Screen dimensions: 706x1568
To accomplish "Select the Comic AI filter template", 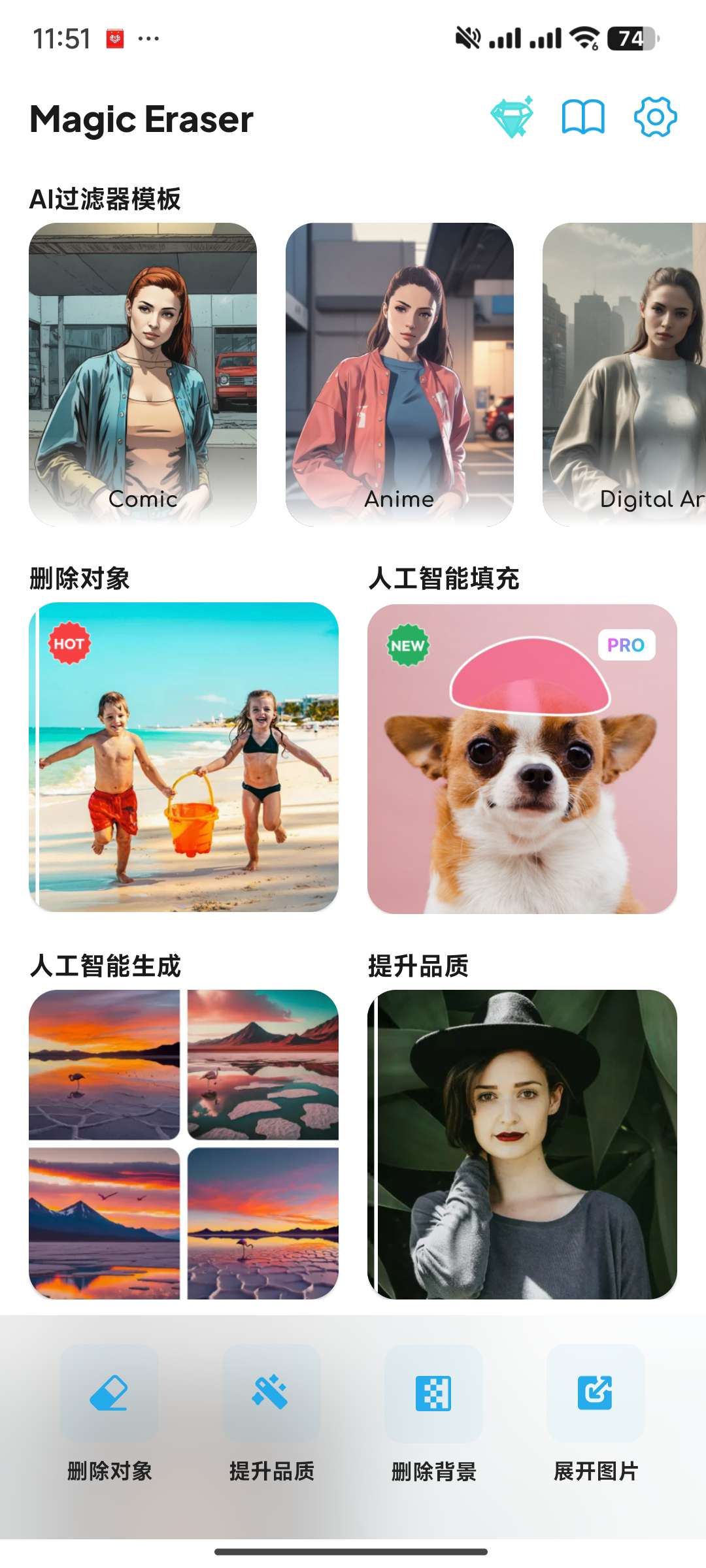I will pyautogui.click(x=143, y=374).
